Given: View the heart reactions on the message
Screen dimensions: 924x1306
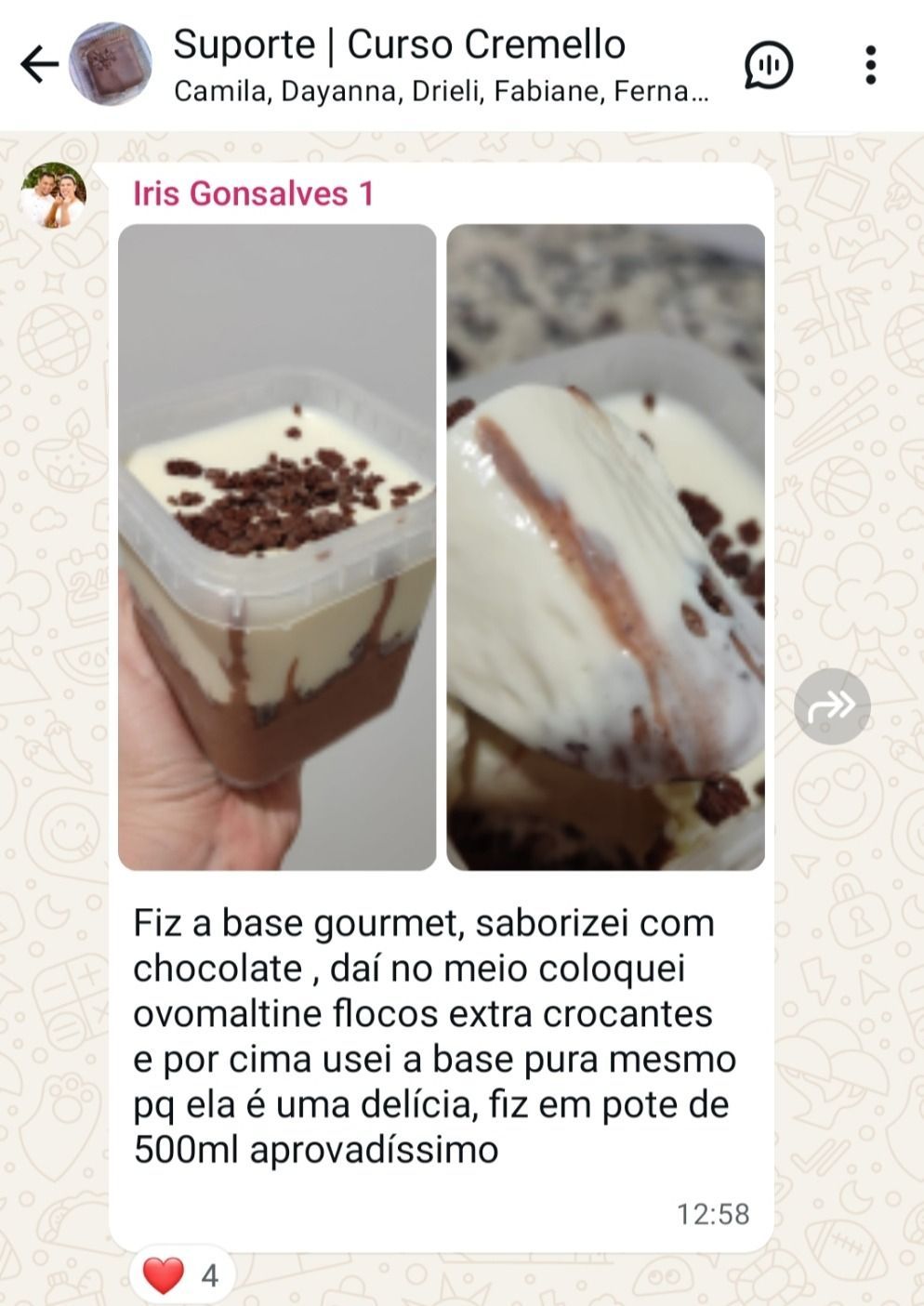Looking at the screenshot, I should (182, 1274).
